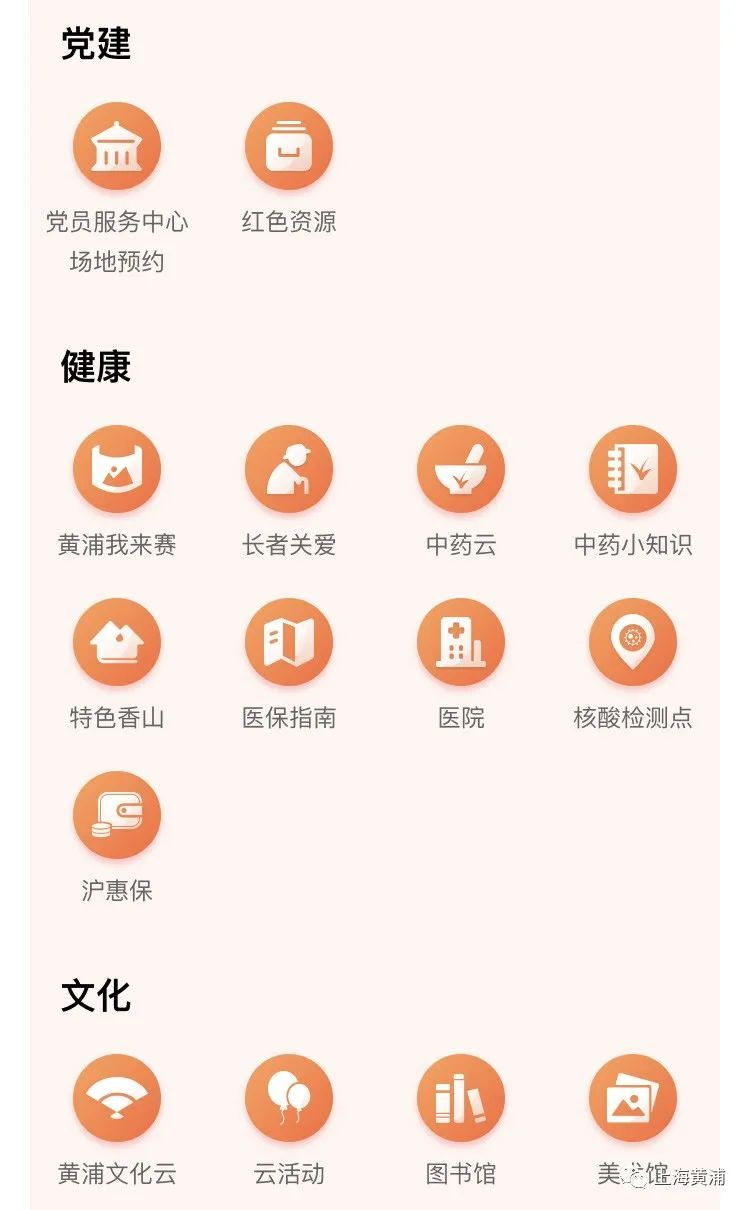The width and height of the screenshot is (750, 1210).
Task: Open 沪惠保 insurance service
Action: tap(117, 816)
